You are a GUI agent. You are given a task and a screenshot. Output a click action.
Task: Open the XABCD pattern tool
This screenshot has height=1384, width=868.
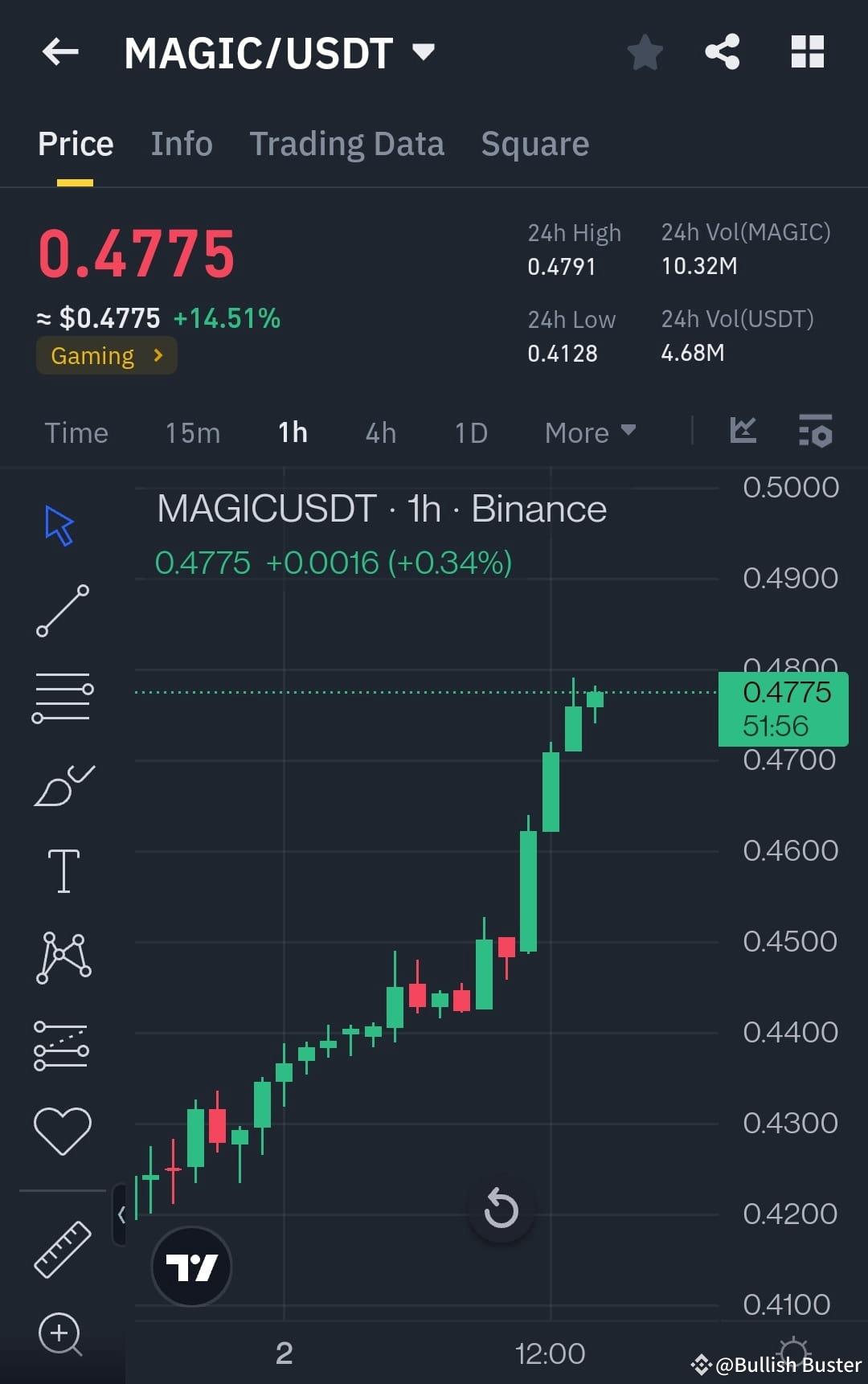pyautogui.click(x=63, y=956)
